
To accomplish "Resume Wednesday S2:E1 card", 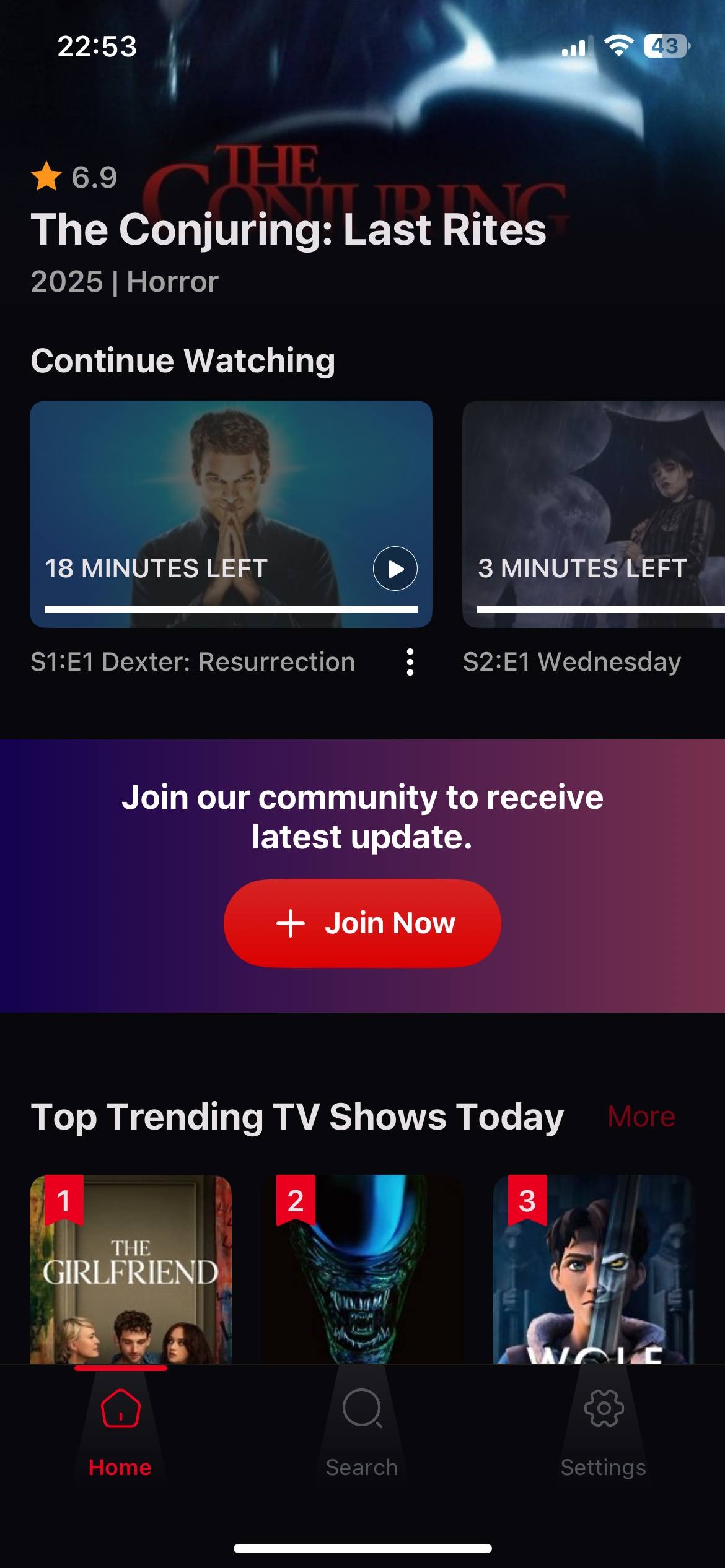I will click(593, 514).
